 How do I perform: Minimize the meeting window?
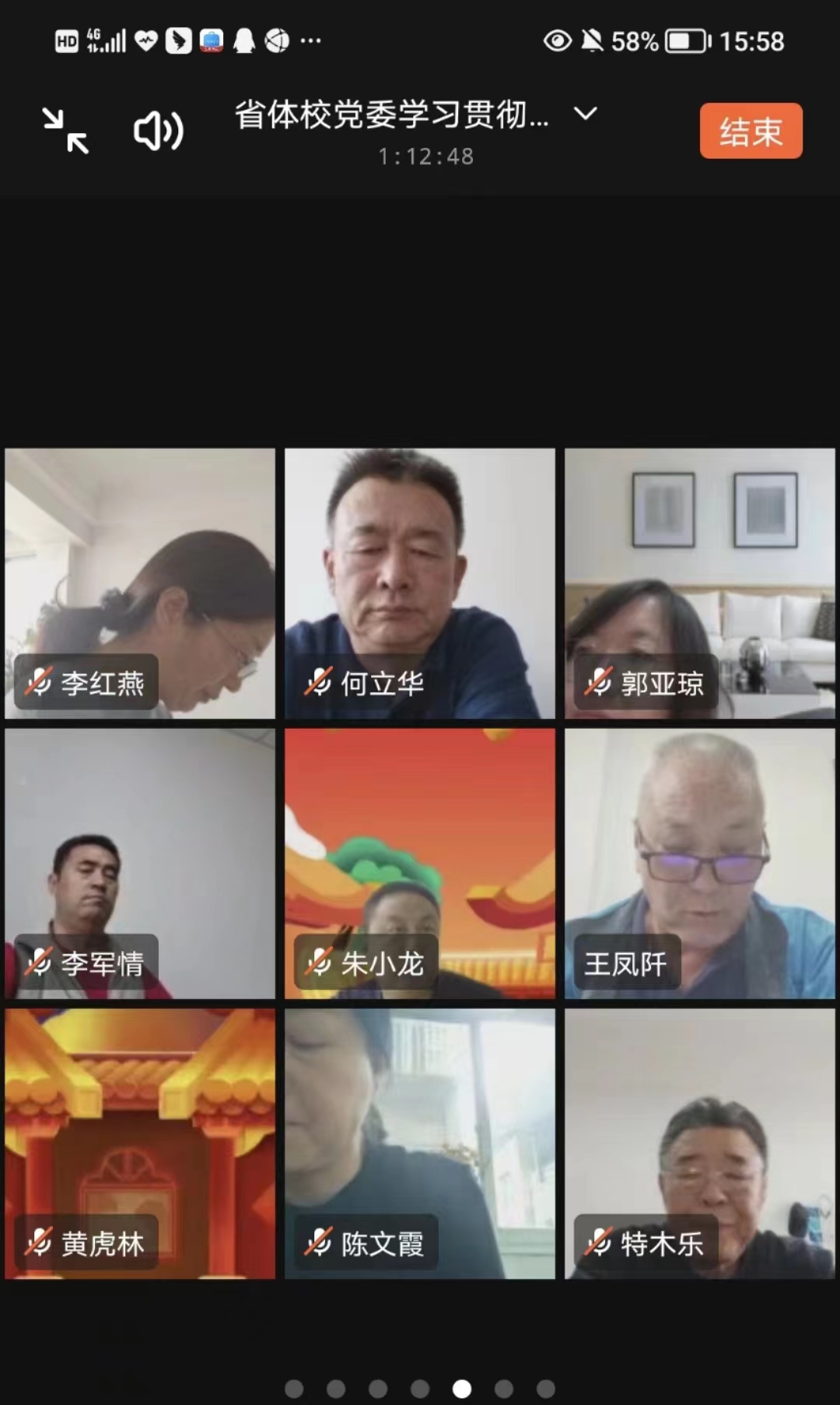click(65, 131)
